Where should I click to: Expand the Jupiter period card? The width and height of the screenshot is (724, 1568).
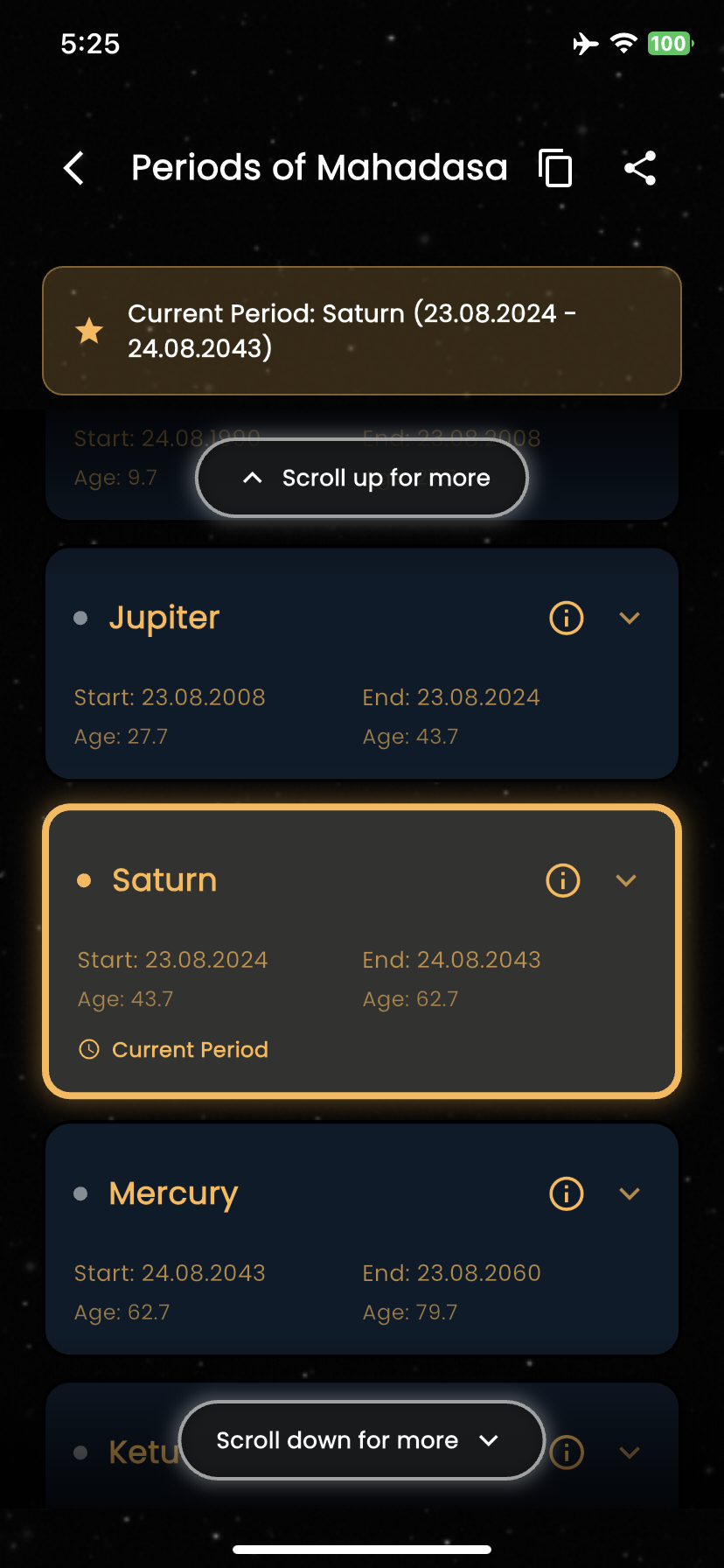pyautogui.click(x=630, y=618)
